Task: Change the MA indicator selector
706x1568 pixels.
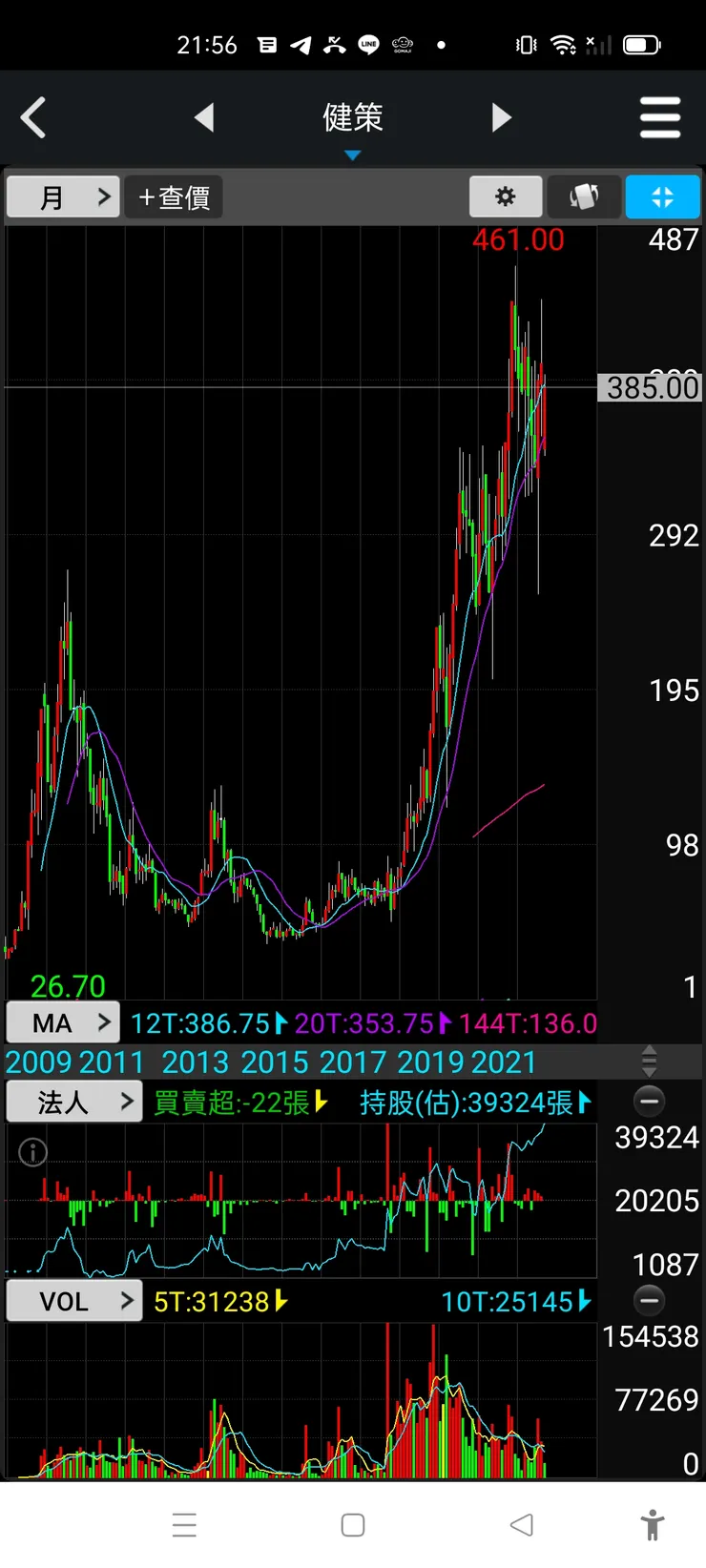Action: pos(63,1023)
